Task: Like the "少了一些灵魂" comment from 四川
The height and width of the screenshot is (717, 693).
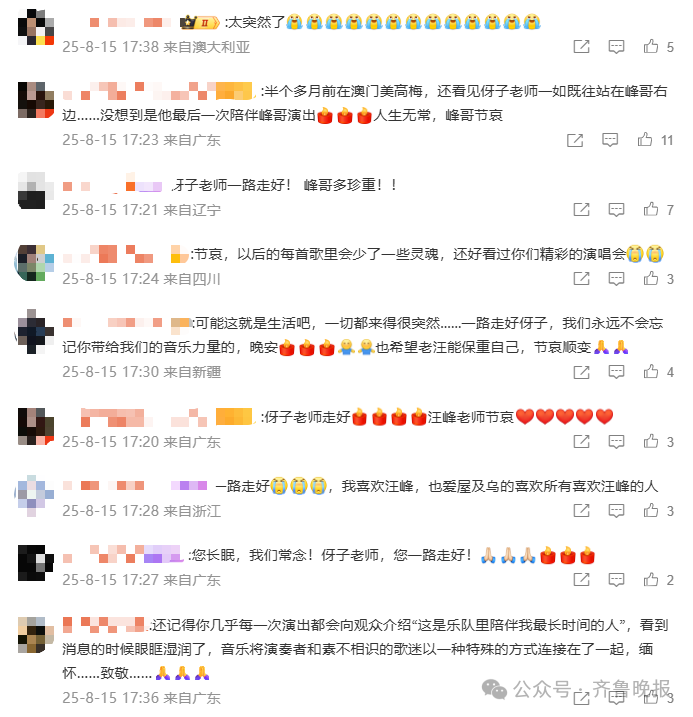Action: pyautogui.click(x=651, y=279)
